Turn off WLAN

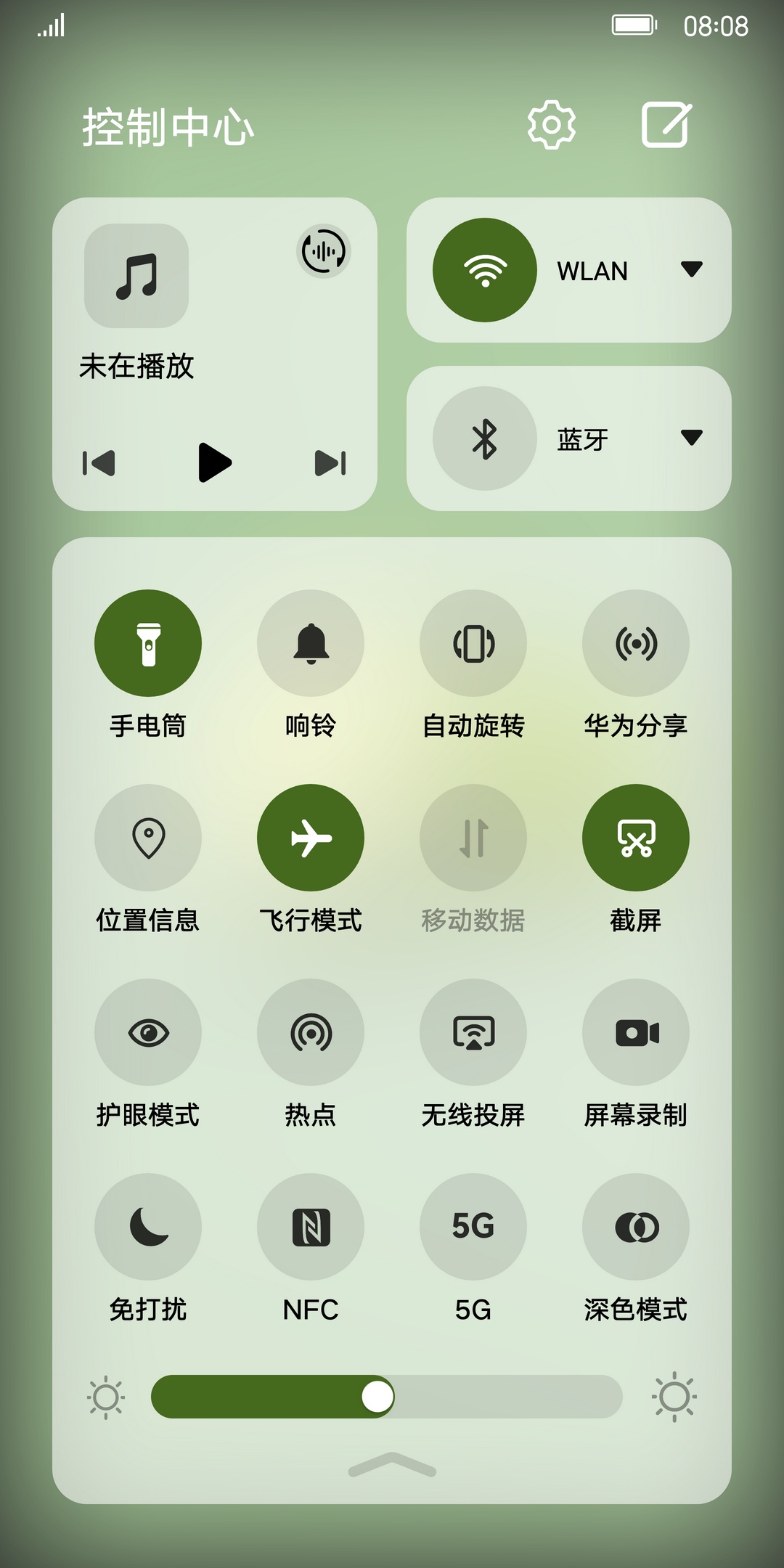click(485, 270)
